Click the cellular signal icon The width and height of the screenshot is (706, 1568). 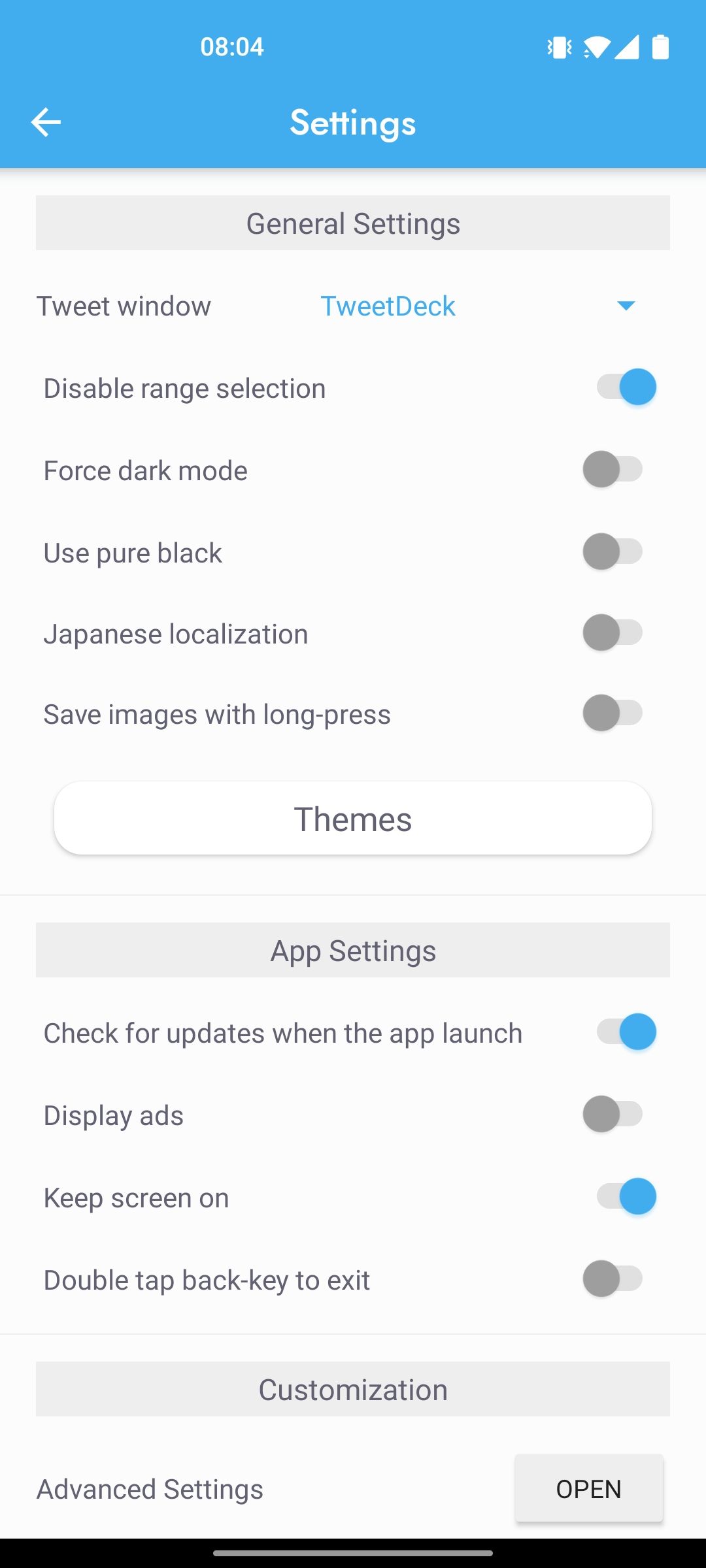pos(627,46)
